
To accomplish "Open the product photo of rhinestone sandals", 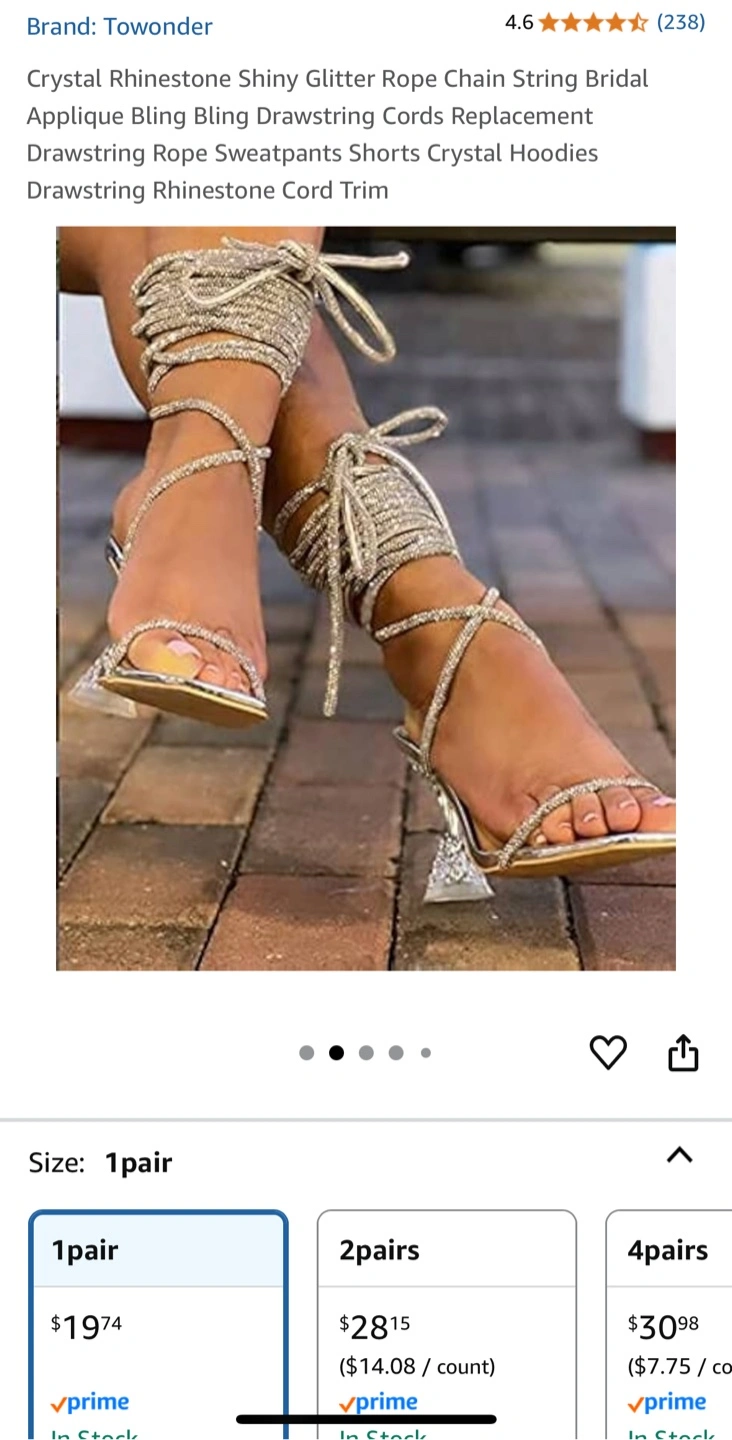I will [366, 598].
